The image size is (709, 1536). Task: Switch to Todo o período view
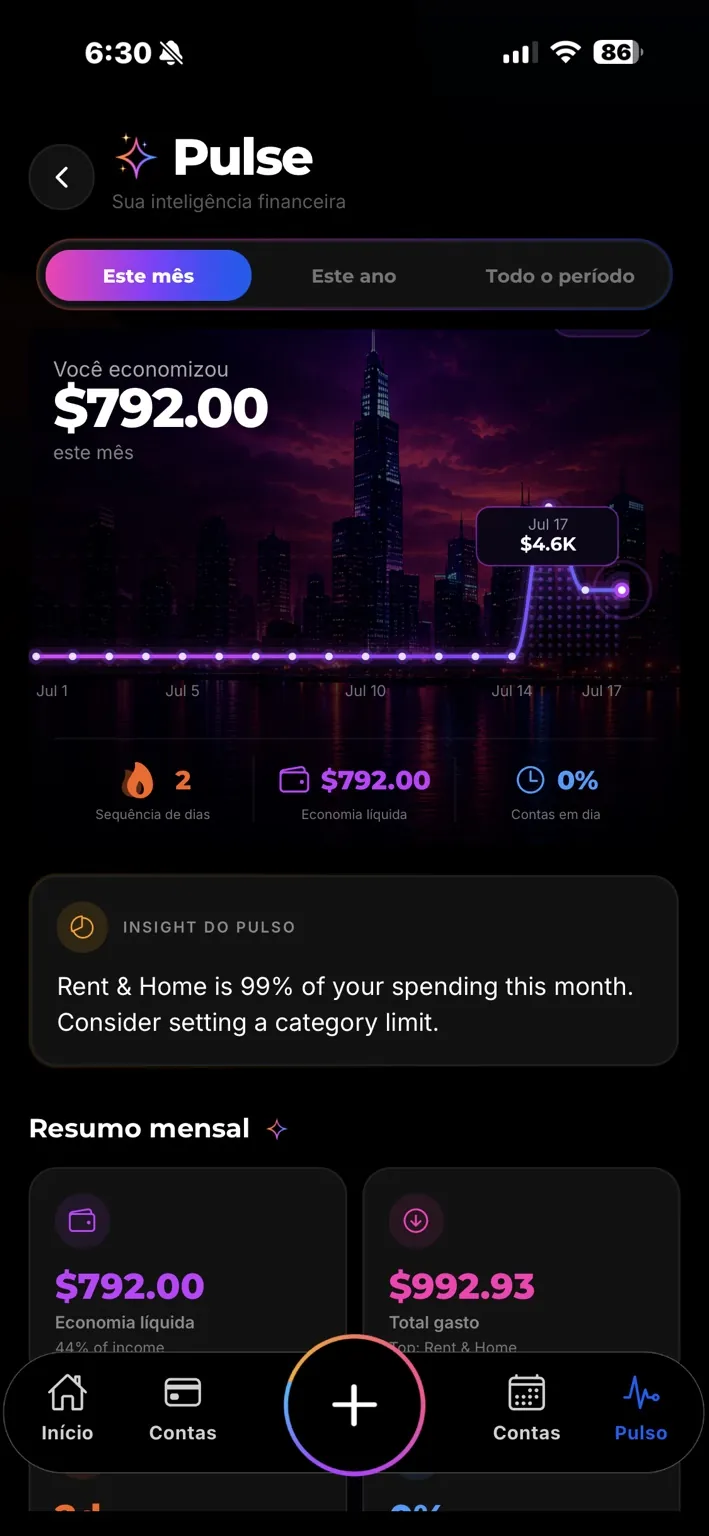[x=560, y=276]
